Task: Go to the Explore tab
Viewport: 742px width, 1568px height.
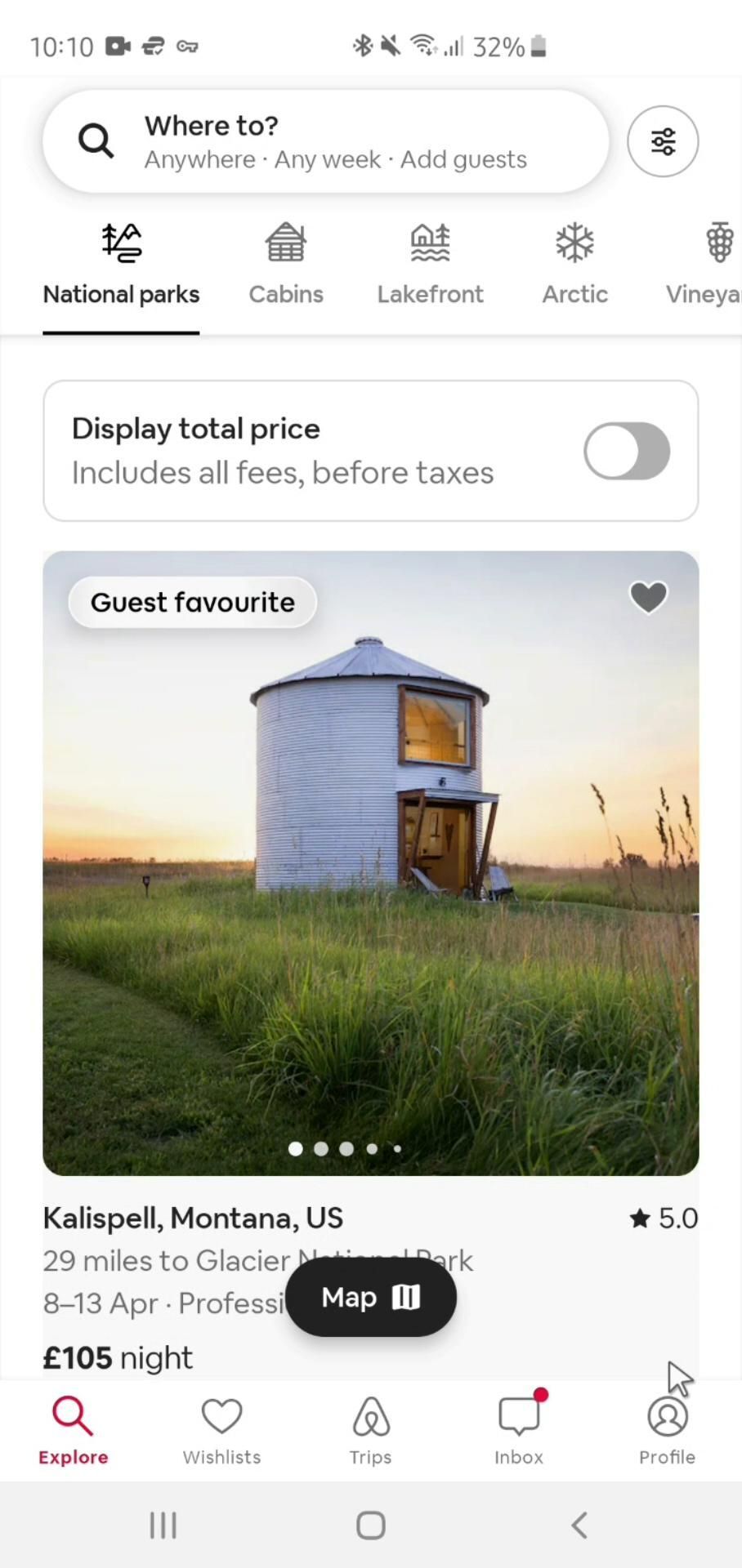Action: pos(73,1429)
